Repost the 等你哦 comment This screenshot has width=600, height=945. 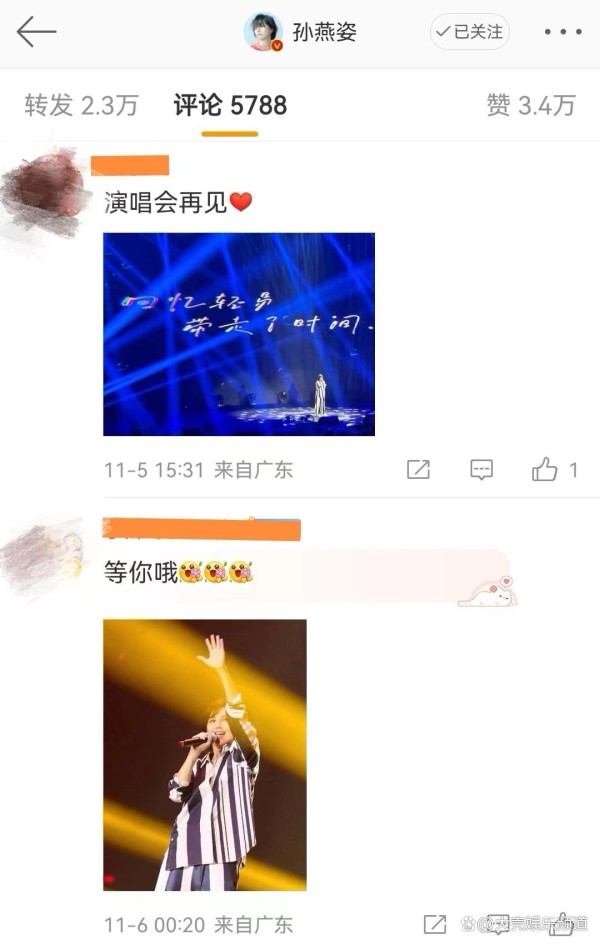pos(435,923)
